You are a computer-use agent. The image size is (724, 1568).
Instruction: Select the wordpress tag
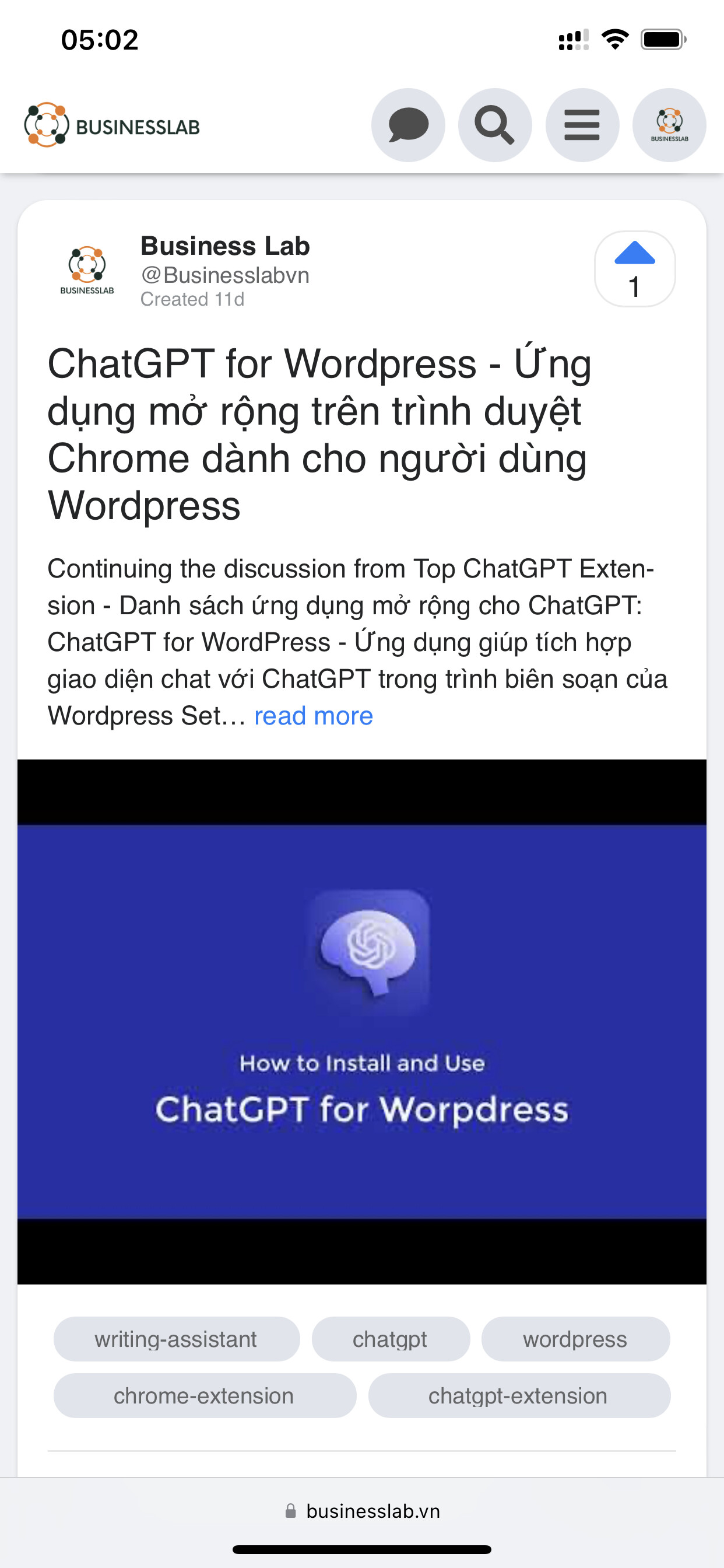pyautogui.click(x=575, y=1339)
